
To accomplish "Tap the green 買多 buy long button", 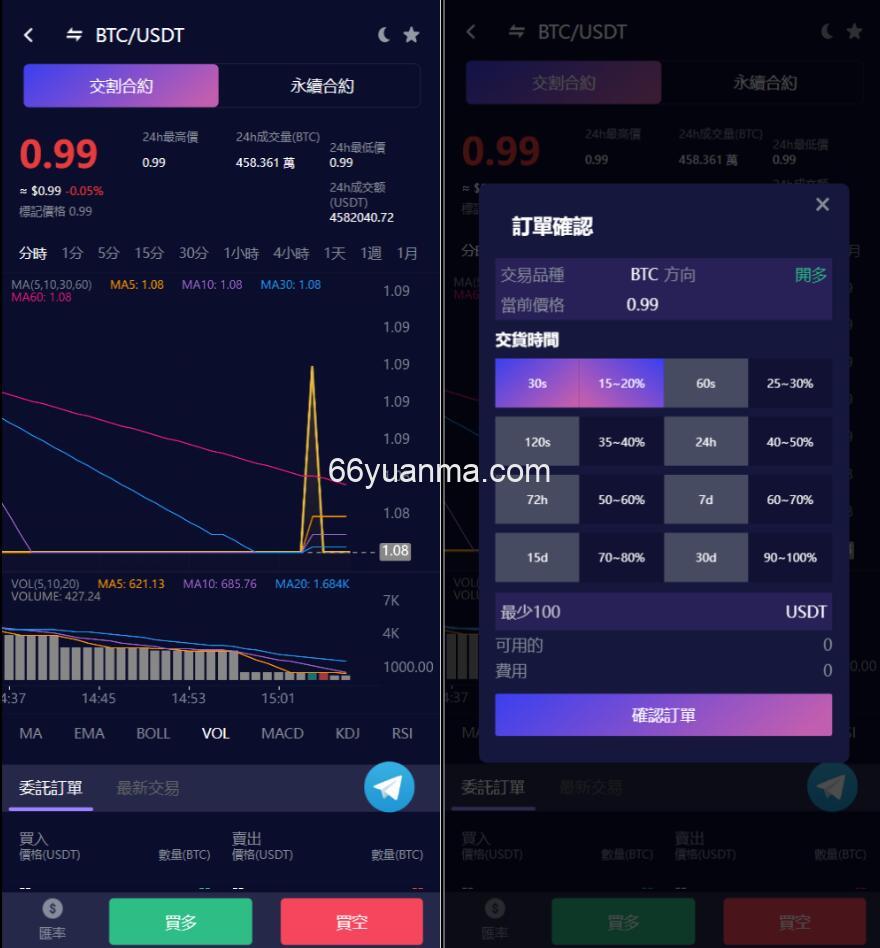I will (180, 919).
